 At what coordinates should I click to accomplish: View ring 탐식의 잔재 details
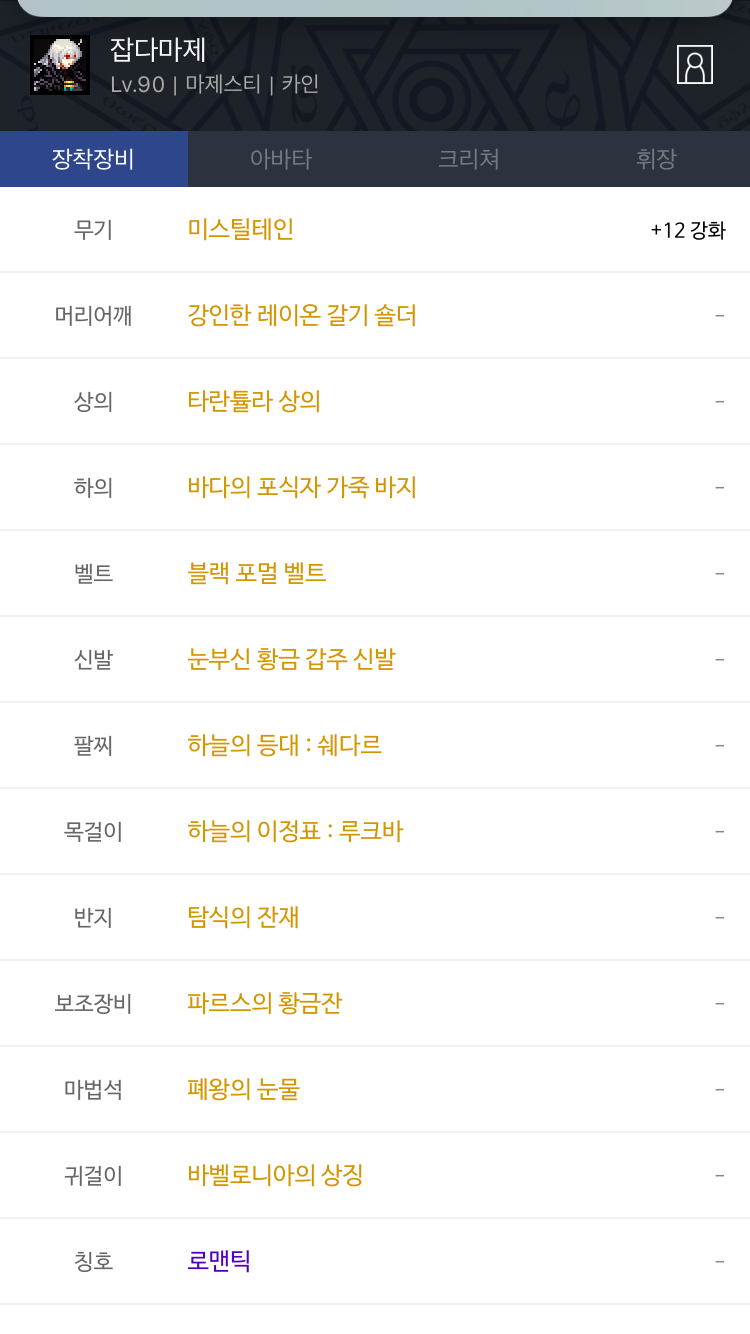point(244,917)
